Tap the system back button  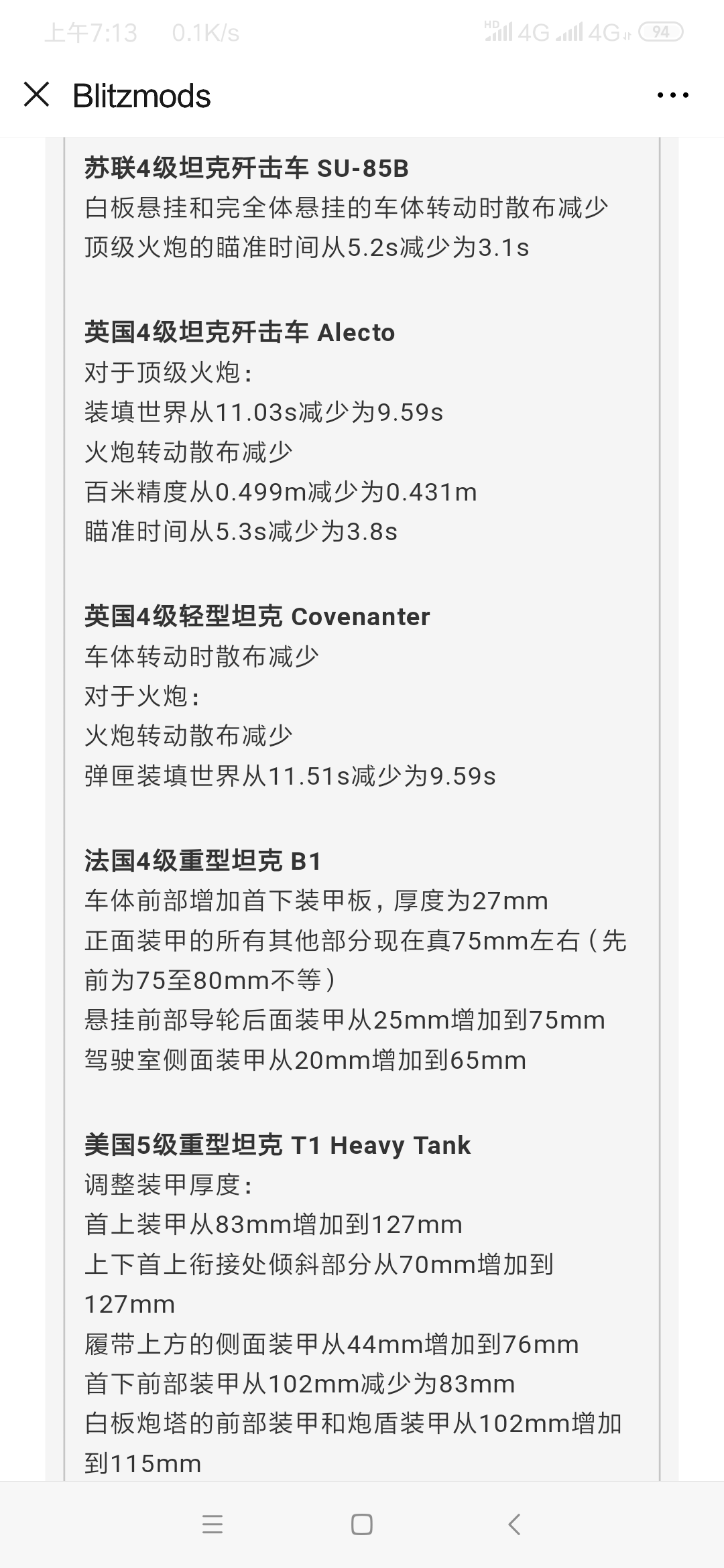click(514, 1524)
